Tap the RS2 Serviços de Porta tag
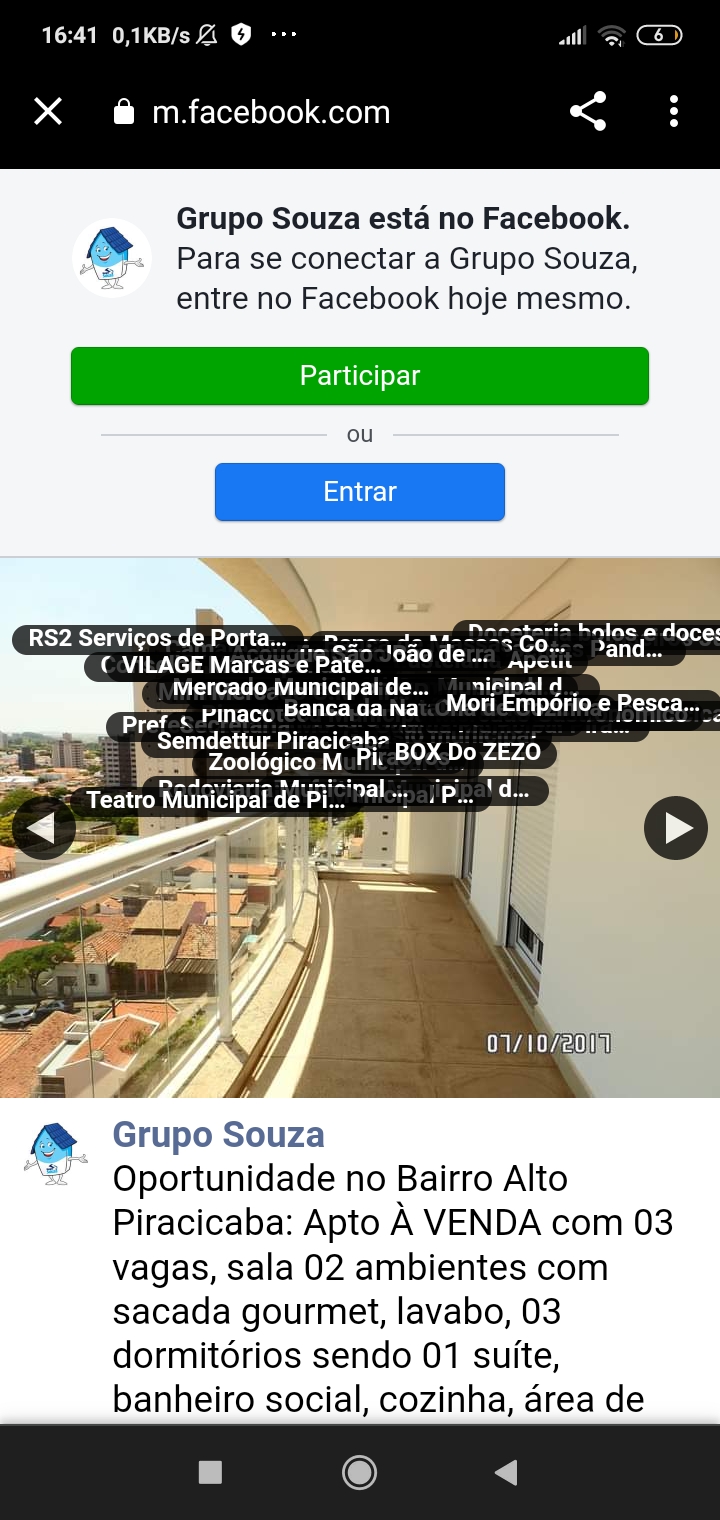The height and width of the screenshot is (1520, 720). pos(155,637)
